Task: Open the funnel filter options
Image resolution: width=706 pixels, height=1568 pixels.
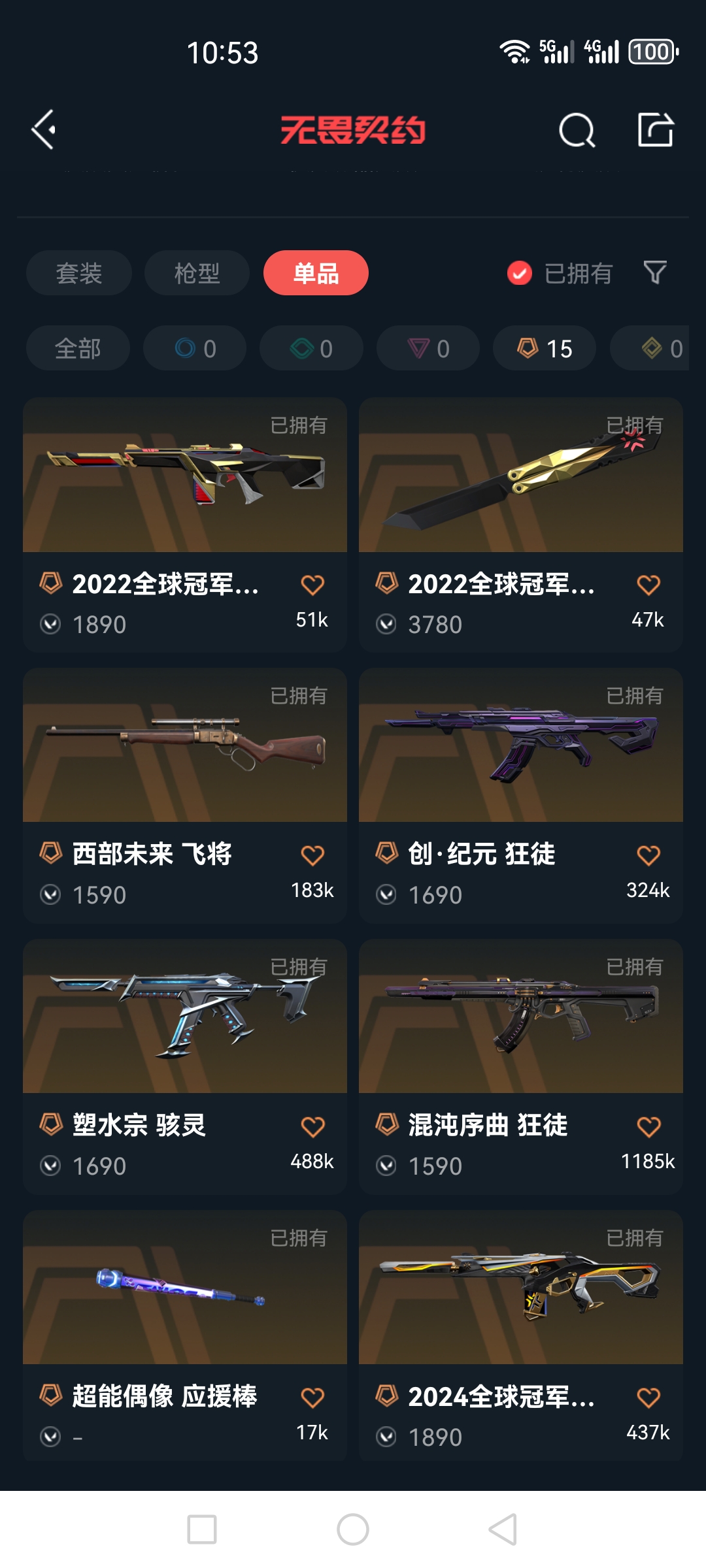Action: coord(655,272)
